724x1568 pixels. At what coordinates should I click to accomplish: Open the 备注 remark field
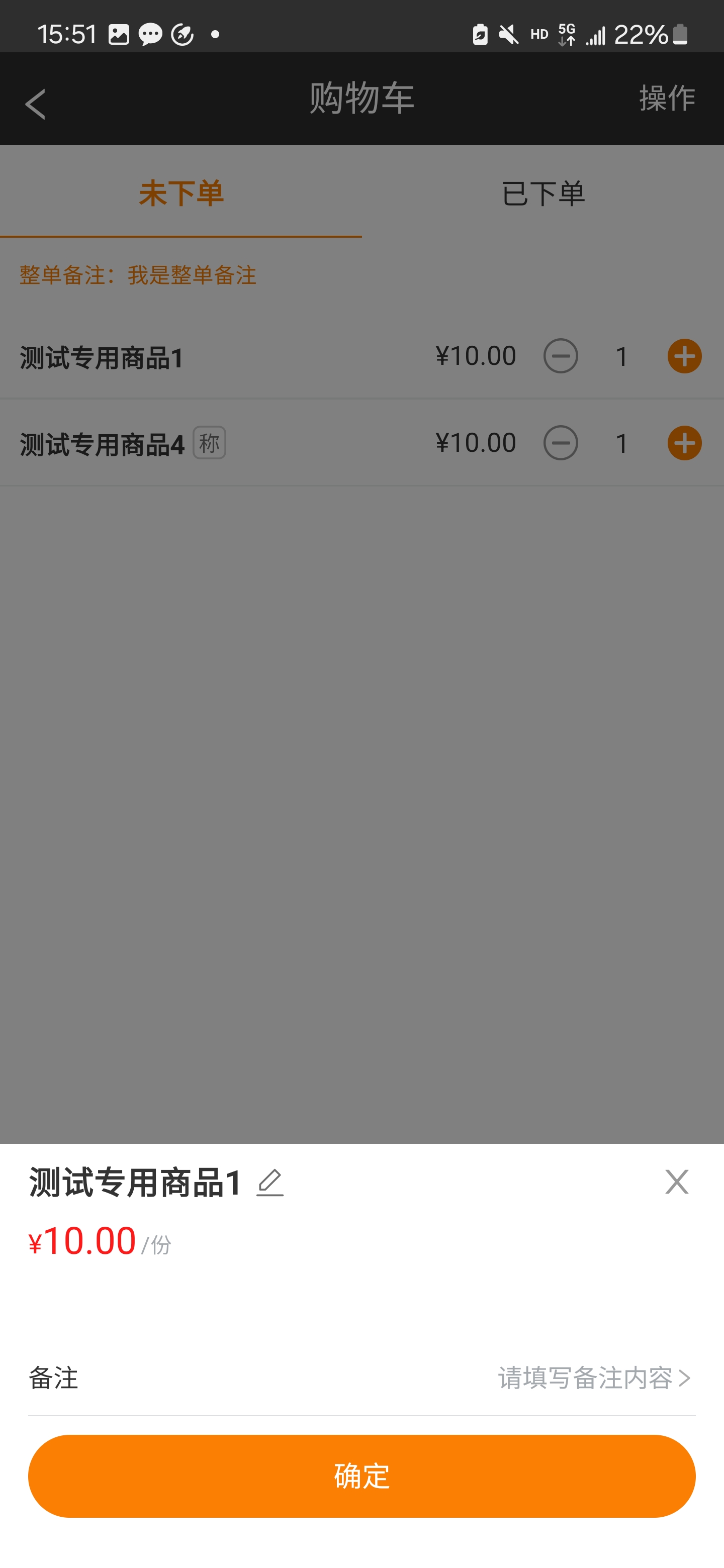coord(361,1378)
